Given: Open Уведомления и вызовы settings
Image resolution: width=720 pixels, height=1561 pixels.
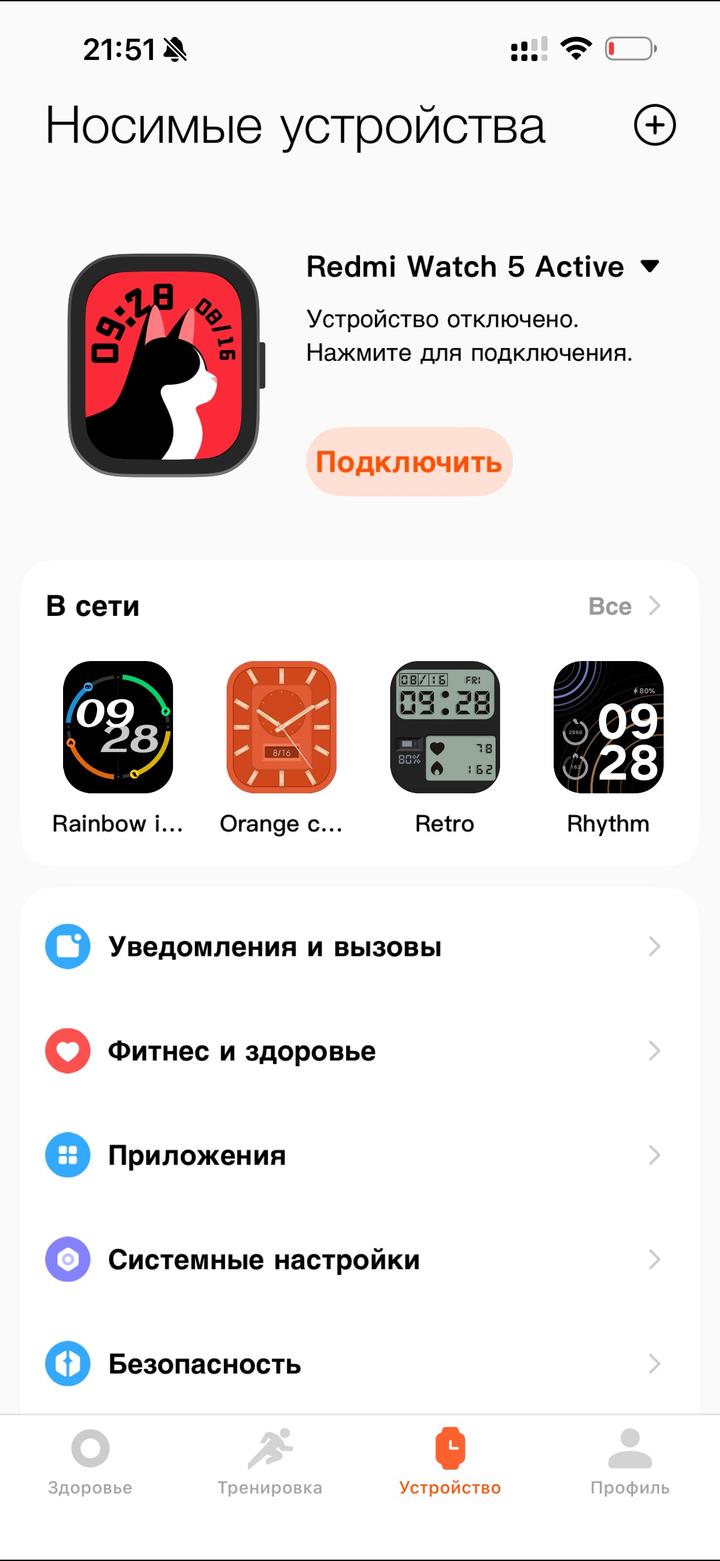Looking at the screenshot, I should click(x=360, y=946).
